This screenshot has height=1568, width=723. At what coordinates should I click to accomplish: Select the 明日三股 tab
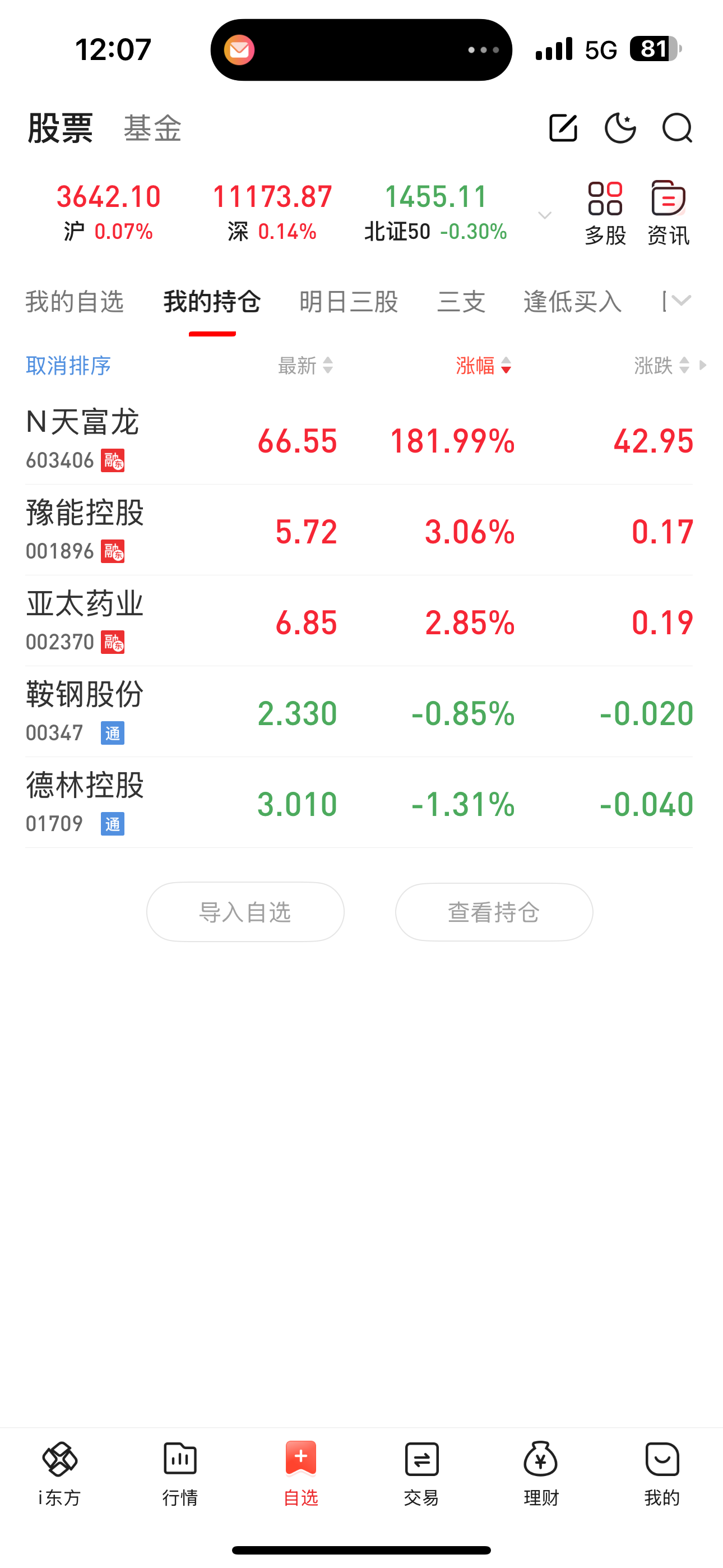click(349, 301)
